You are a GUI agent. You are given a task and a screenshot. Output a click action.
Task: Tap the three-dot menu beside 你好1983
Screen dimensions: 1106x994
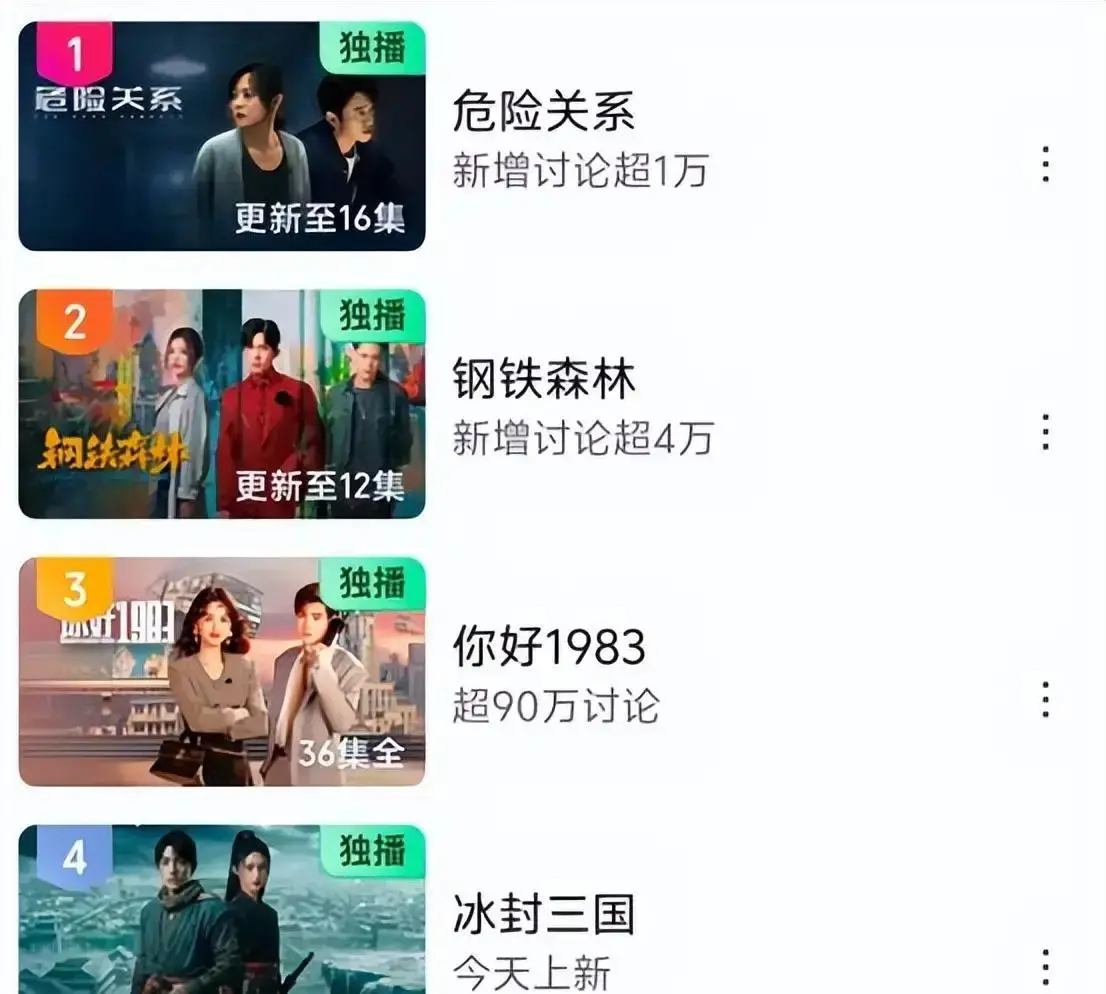point(1045,700)
